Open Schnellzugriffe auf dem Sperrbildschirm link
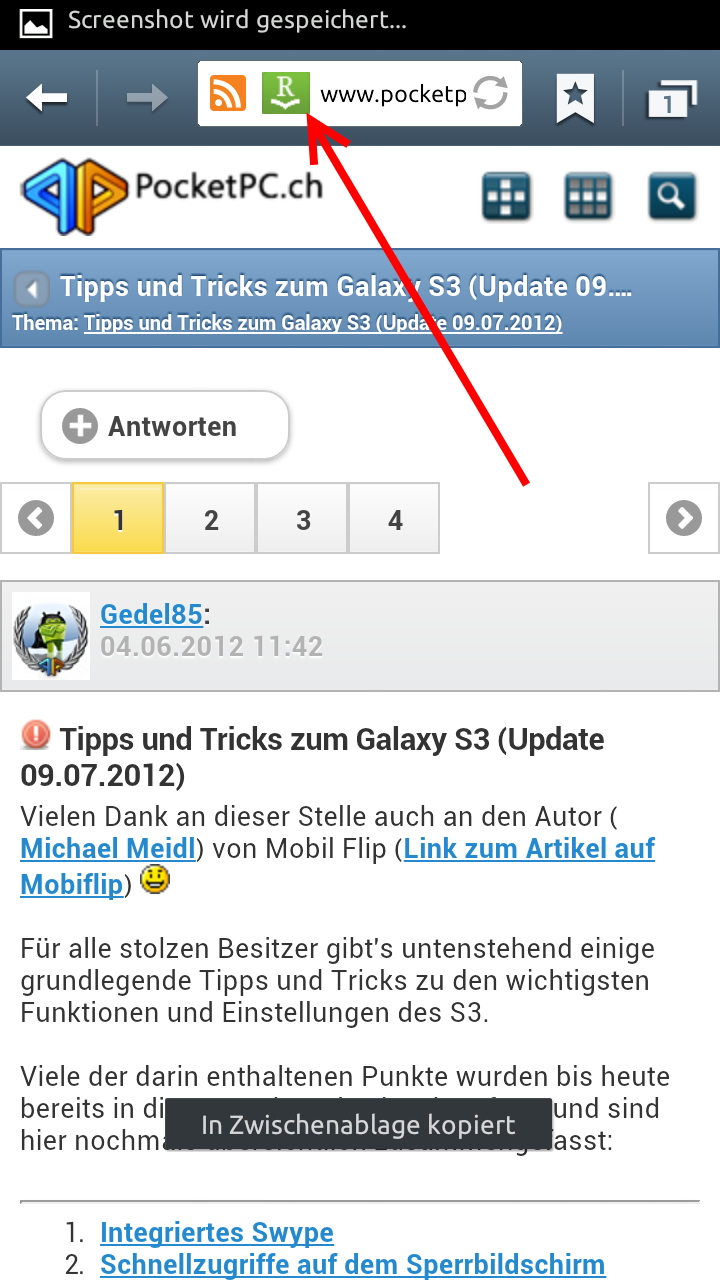The width and height of the screenshot is (720, 1280). click(x=353, y=1264)
